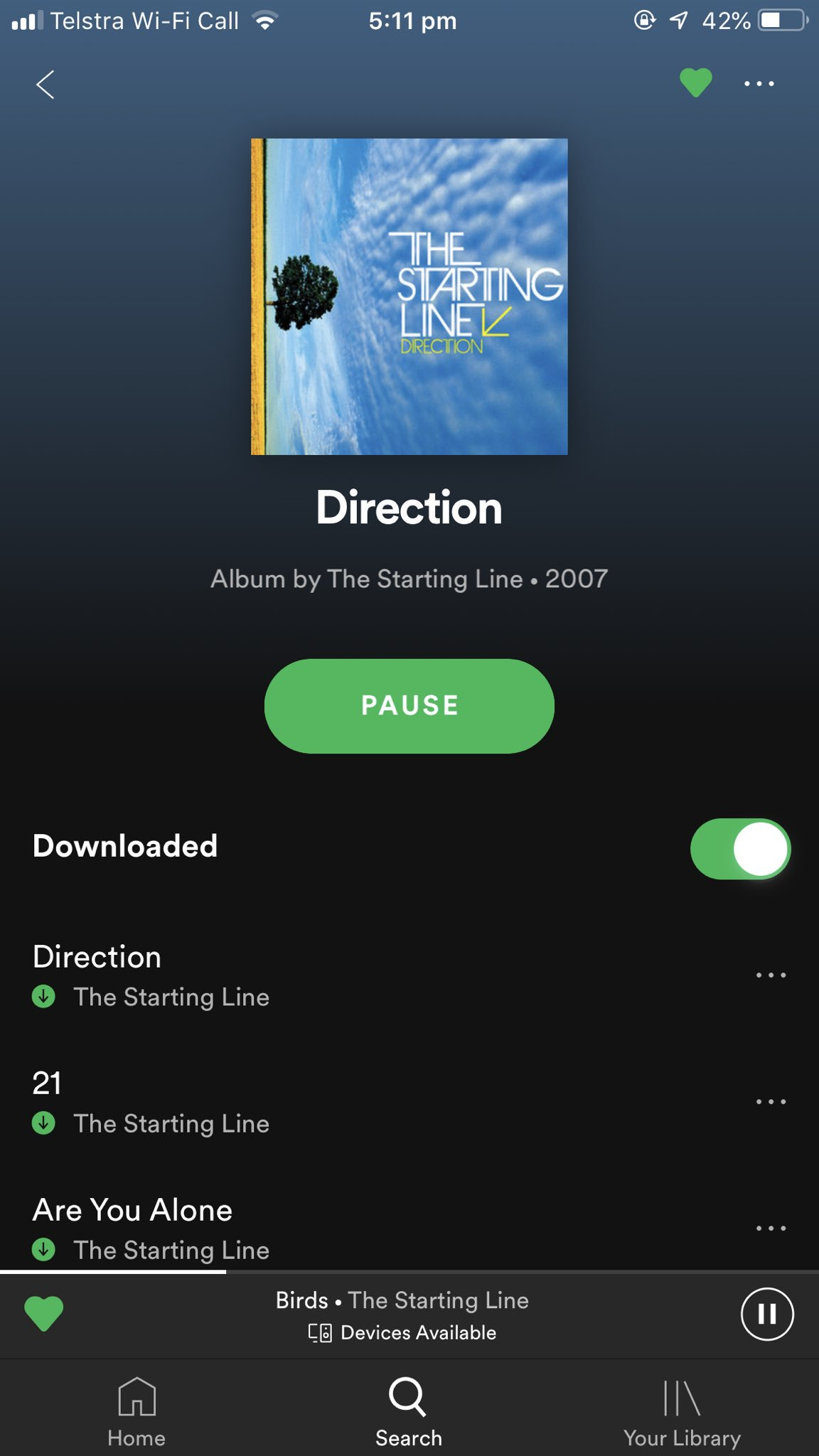
Task: Turn off the Downloaded switch
Action: (x=740, y=849)
